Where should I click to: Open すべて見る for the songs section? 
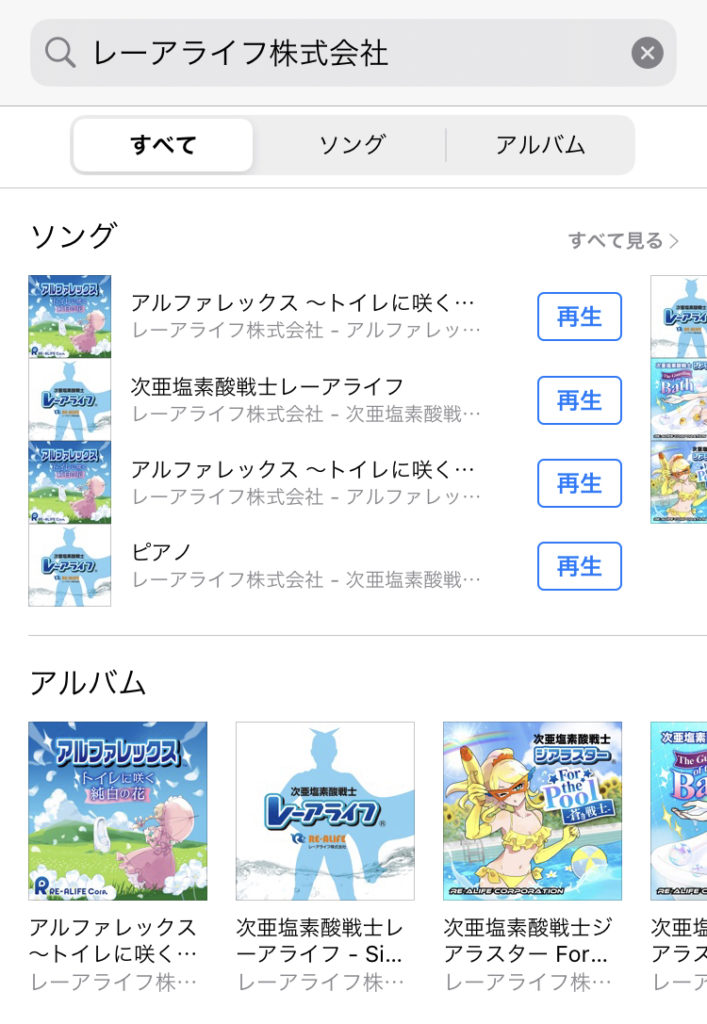coord(622,241)
